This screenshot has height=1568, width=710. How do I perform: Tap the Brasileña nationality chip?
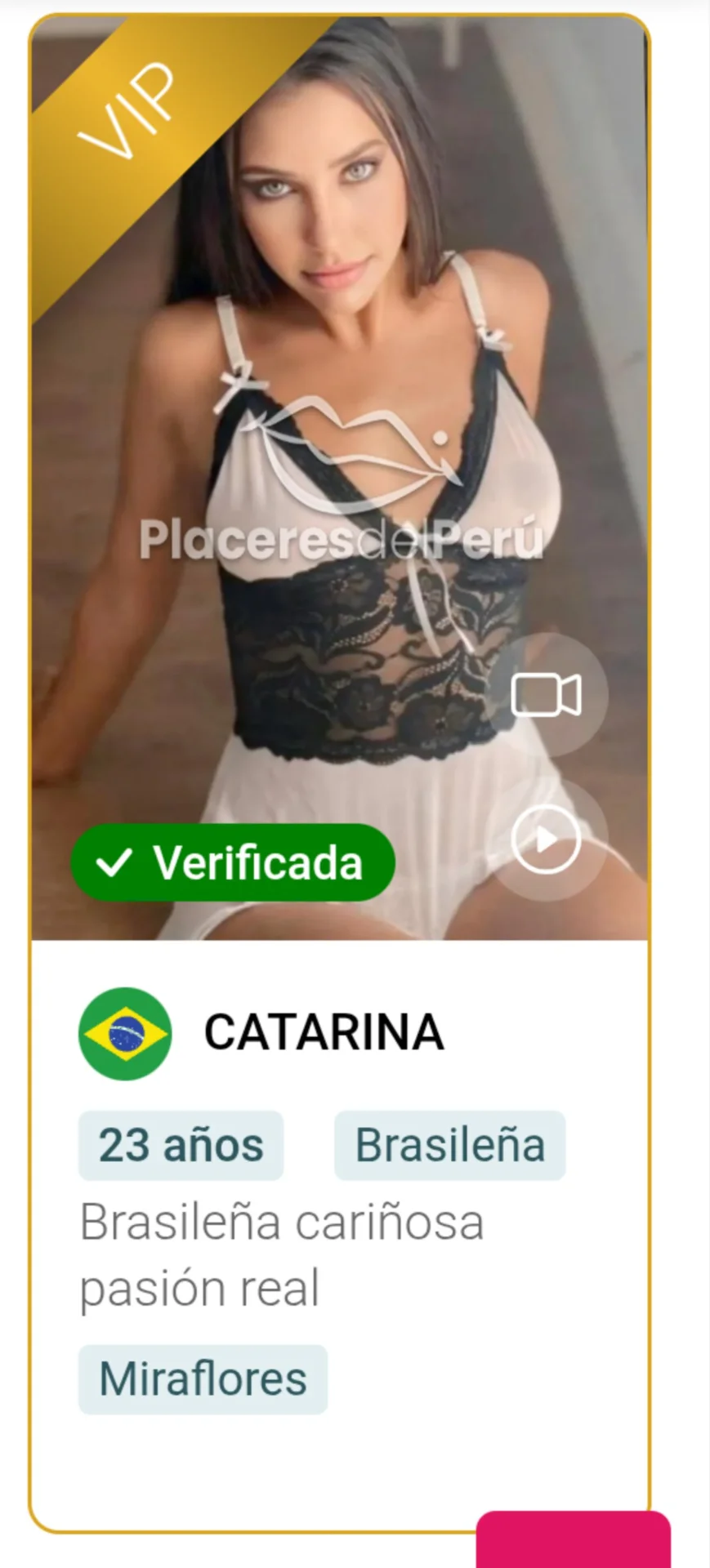point(449,1145)
